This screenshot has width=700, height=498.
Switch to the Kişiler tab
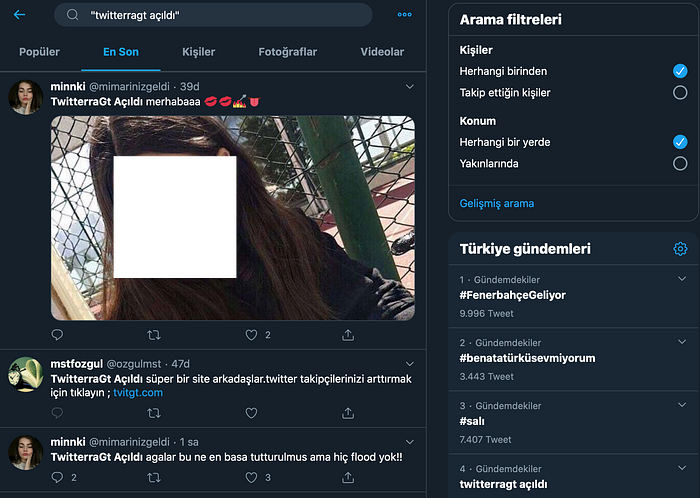199,52
